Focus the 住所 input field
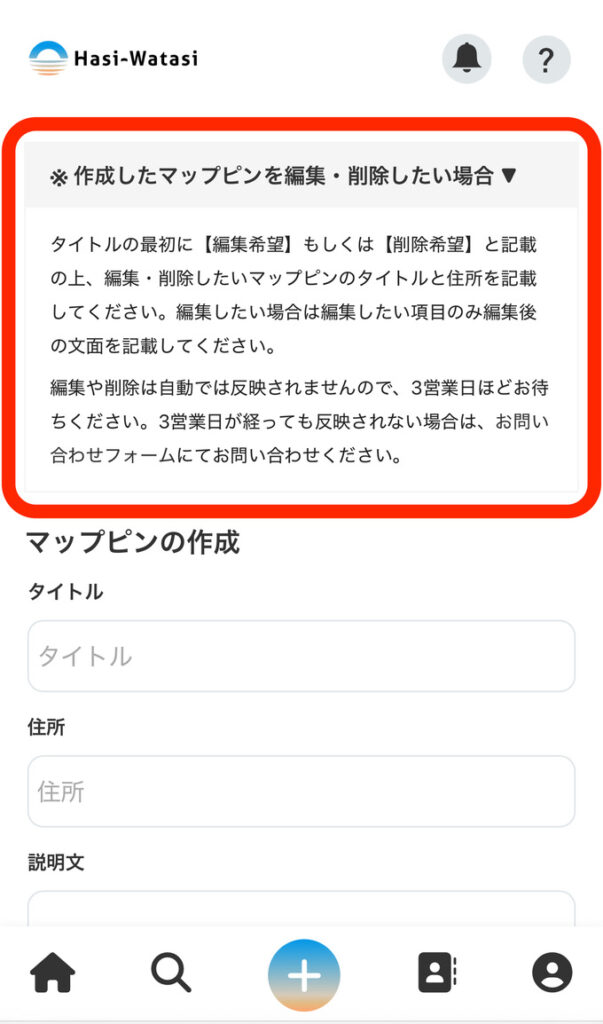This screenshot has width=603, height=1024. [x=301, y=791]
